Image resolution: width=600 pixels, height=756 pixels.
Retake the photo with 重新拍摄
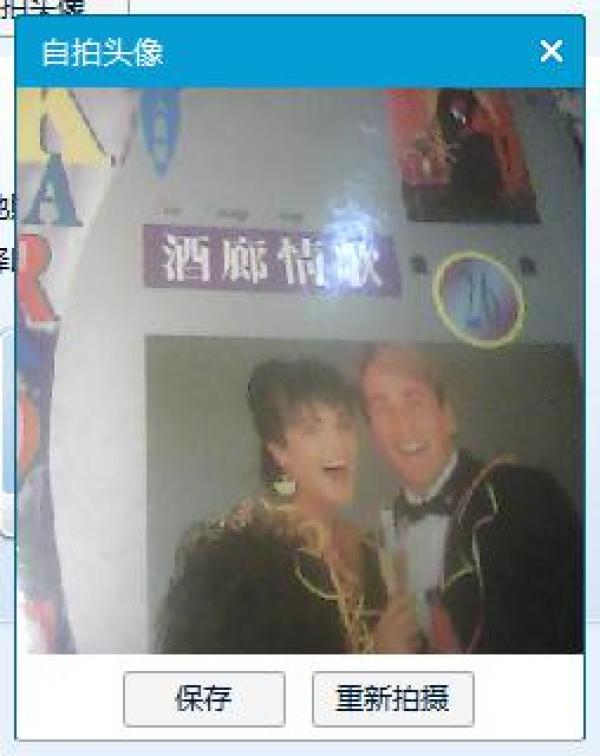pyautogui.click(x=392, y=699)
